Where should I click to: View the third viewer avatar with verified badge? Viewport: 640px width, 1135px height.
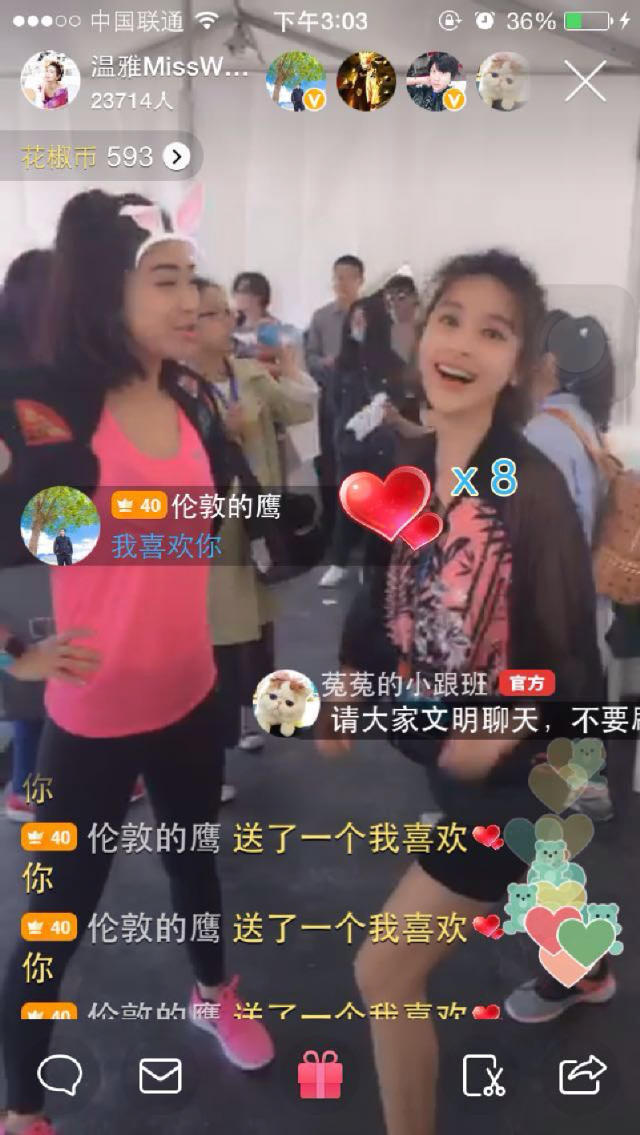pos(435,81)
